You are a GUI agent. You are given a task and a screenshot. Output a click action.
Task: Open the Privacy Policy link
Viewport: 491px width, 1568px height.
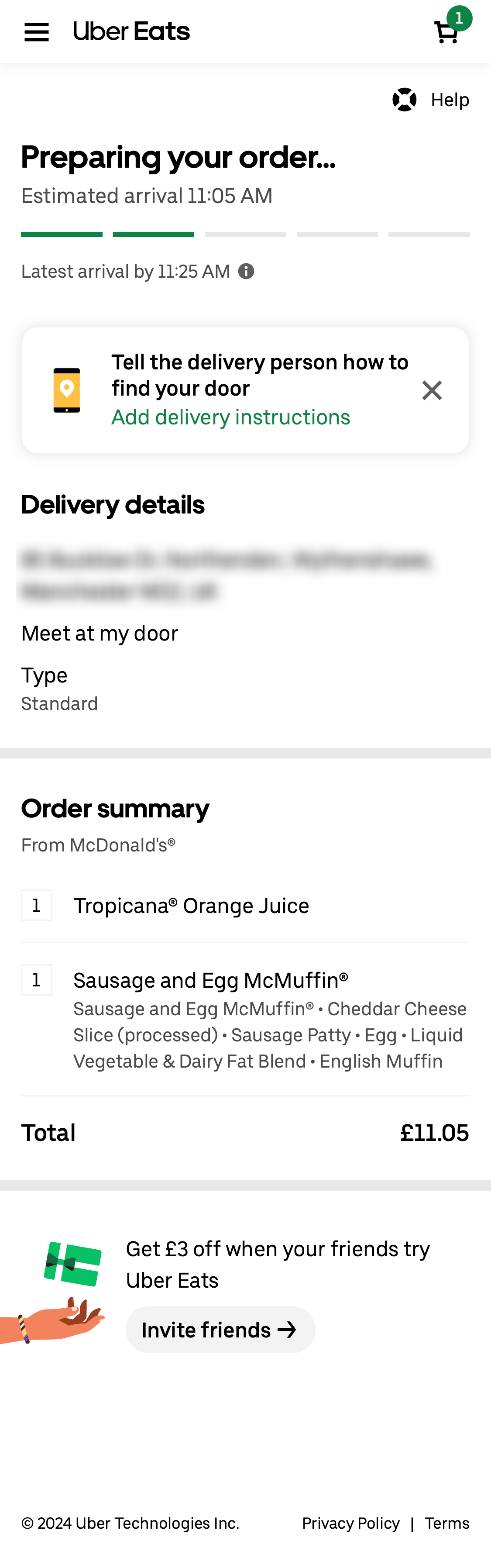tap(350, 1523)
